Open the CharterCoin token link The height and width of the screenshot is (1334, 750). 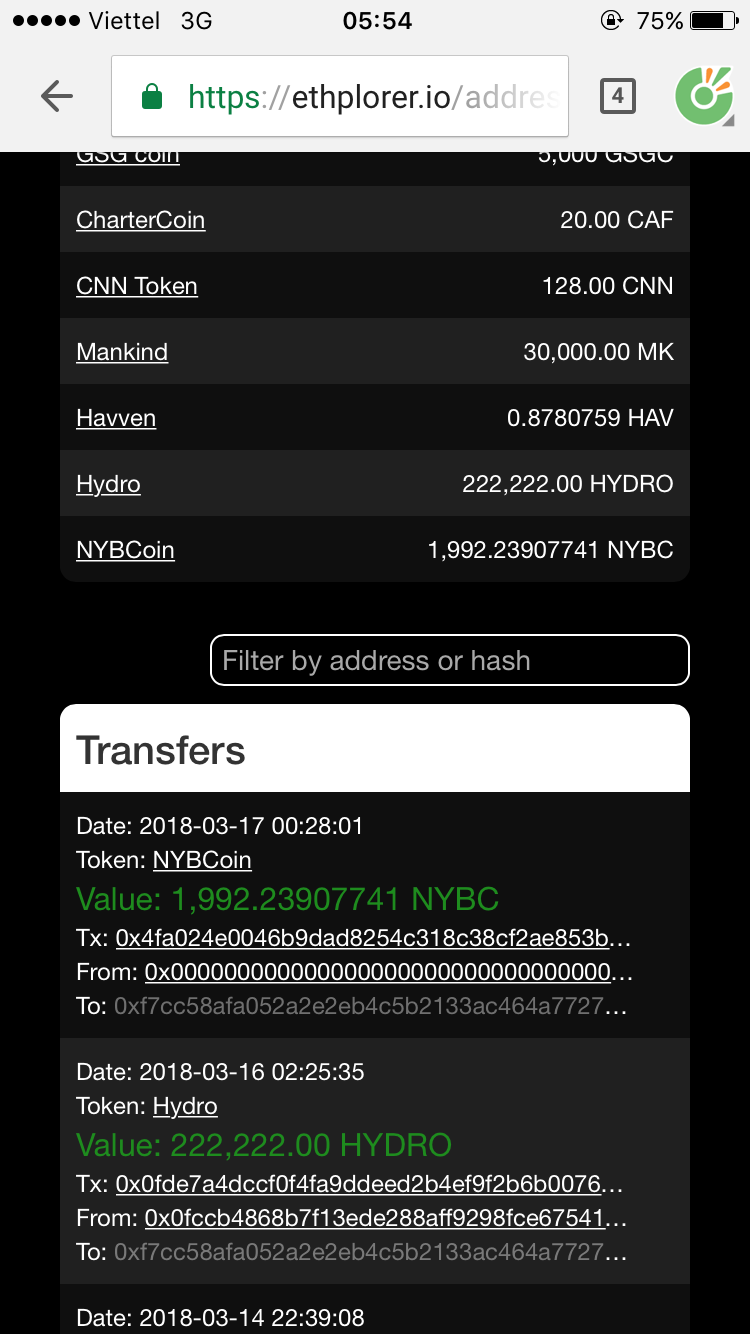tap(140, 220)
